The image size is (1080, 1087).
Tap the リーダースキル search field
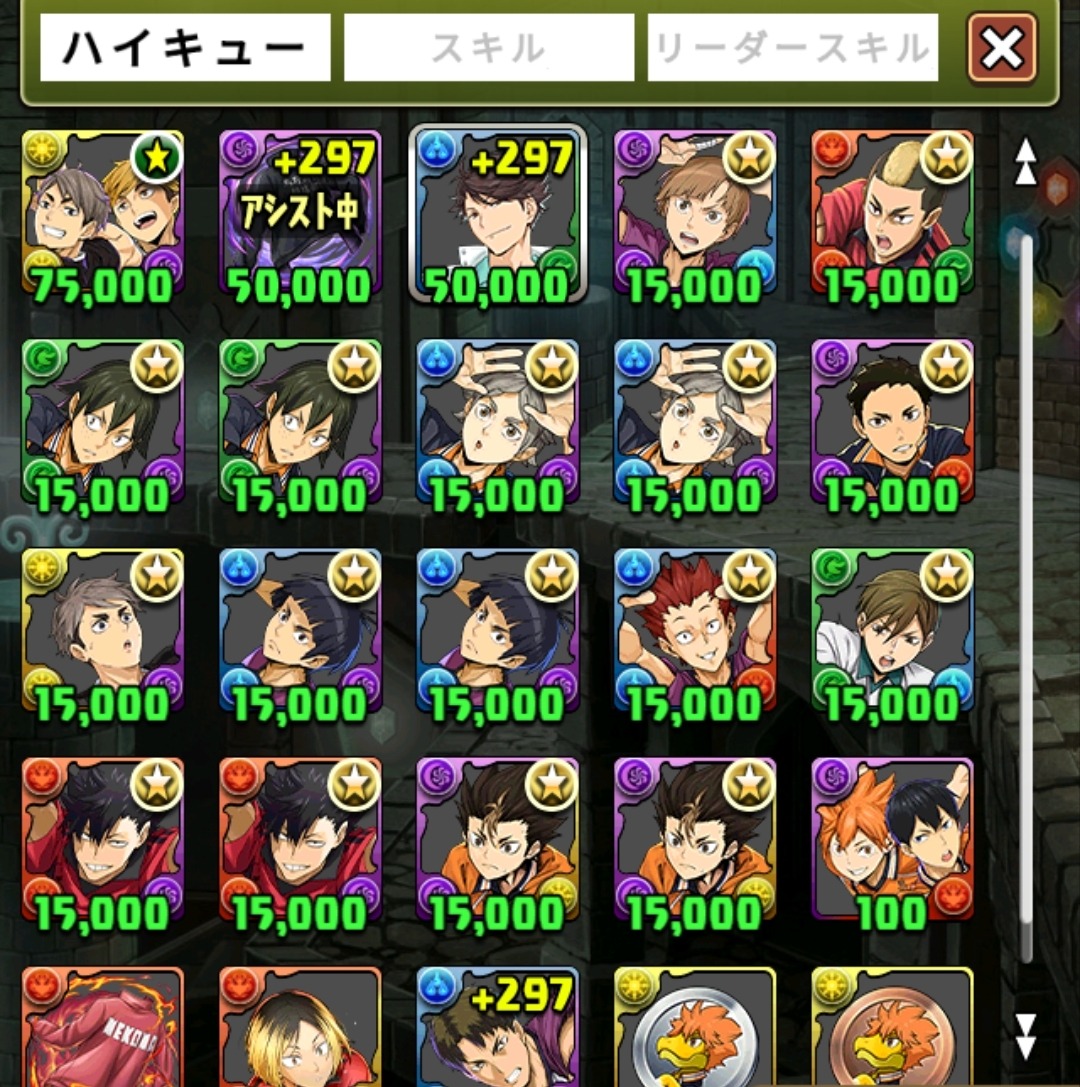(x=792, y=47)
